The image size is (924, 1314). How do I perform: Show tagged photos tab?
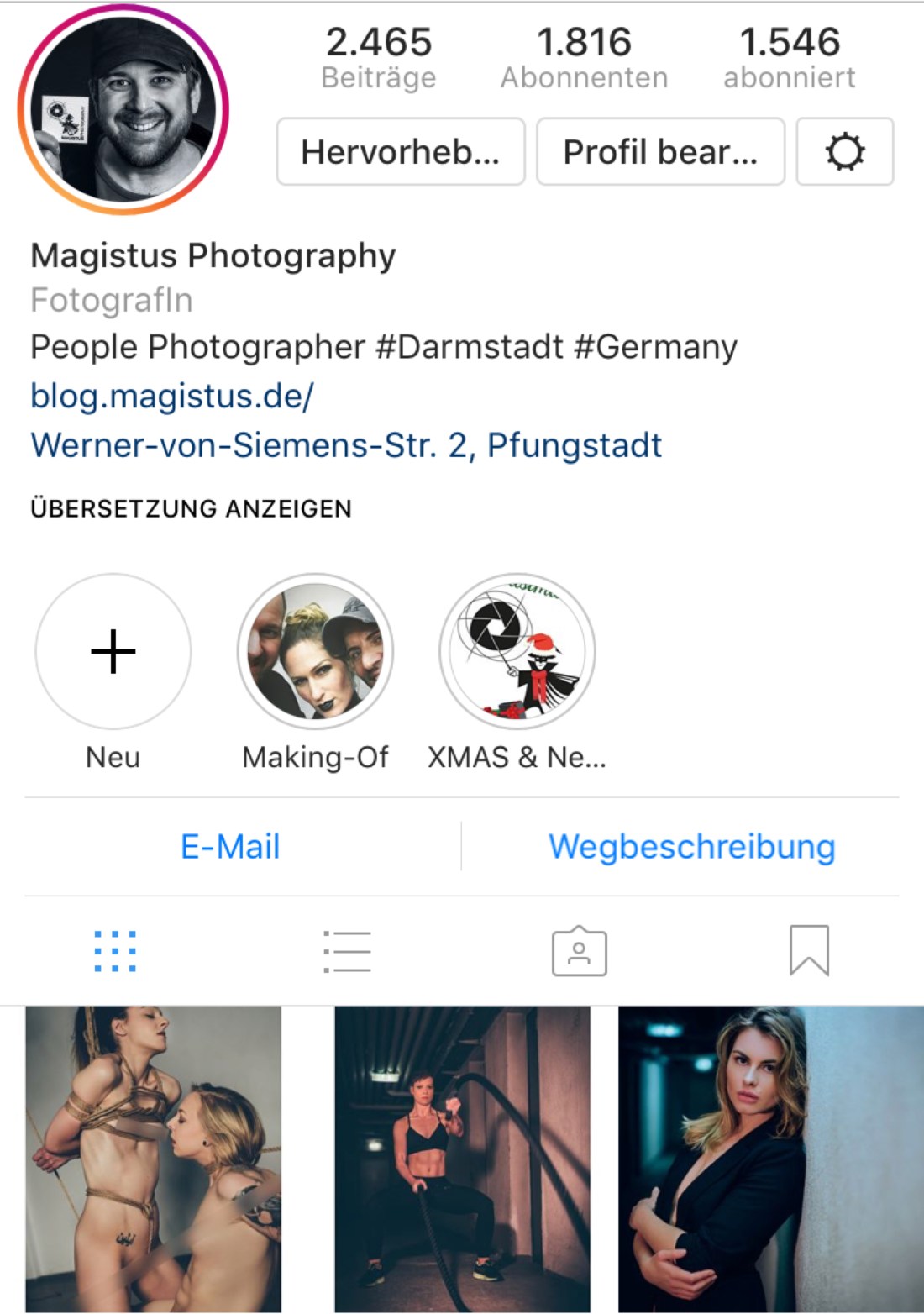tap(579, 951)
